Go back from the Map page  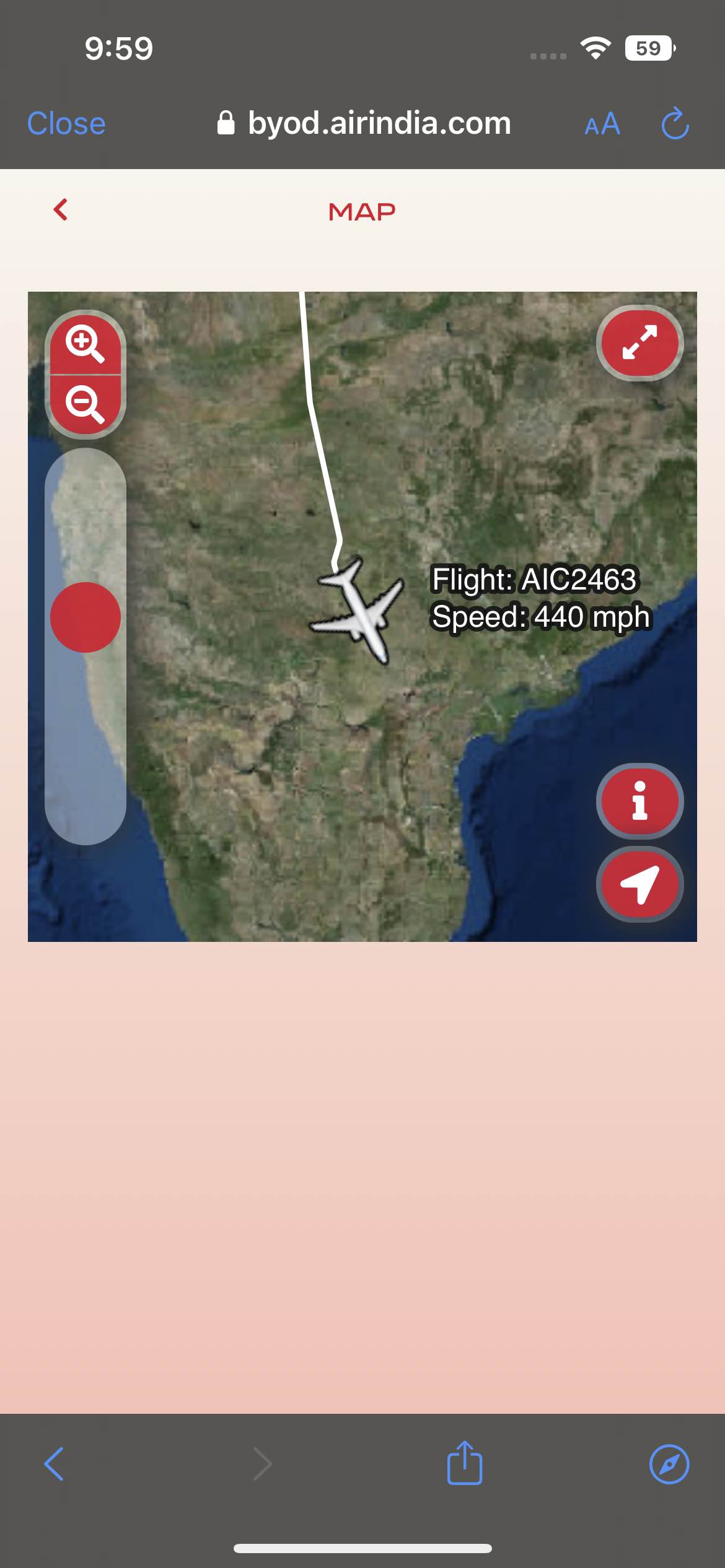pyautogui.click(x=61, y=210)
